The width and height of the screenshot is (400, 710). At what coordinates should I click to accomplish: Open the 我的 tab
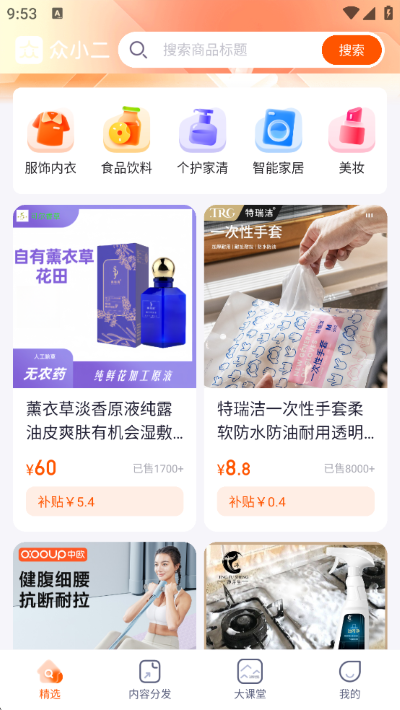click(350, 679)
